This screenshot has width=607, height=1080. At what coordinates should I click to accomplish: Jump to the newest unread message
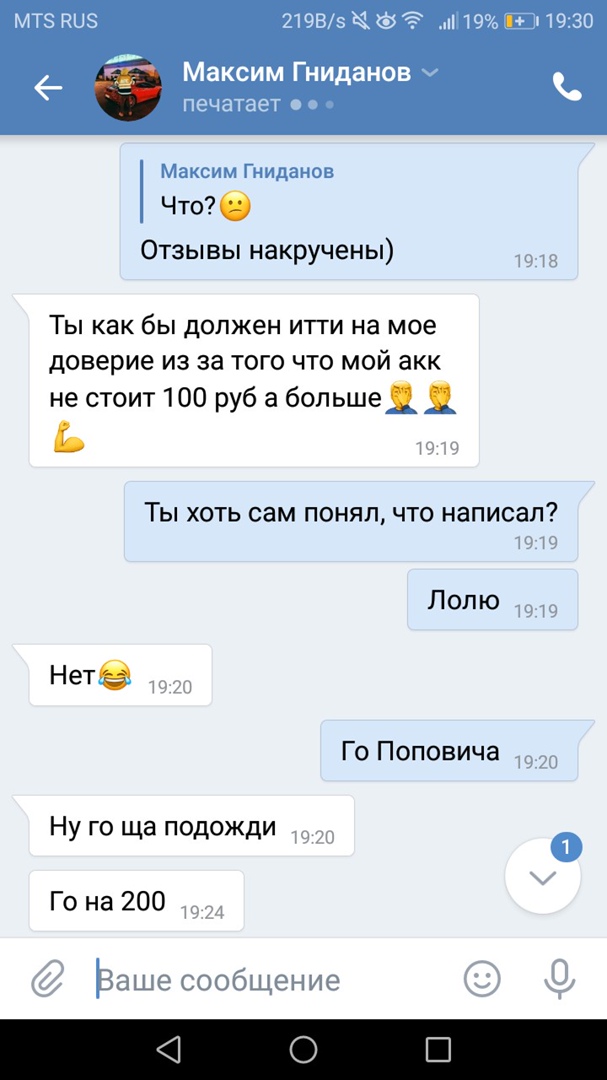point(543,876)
